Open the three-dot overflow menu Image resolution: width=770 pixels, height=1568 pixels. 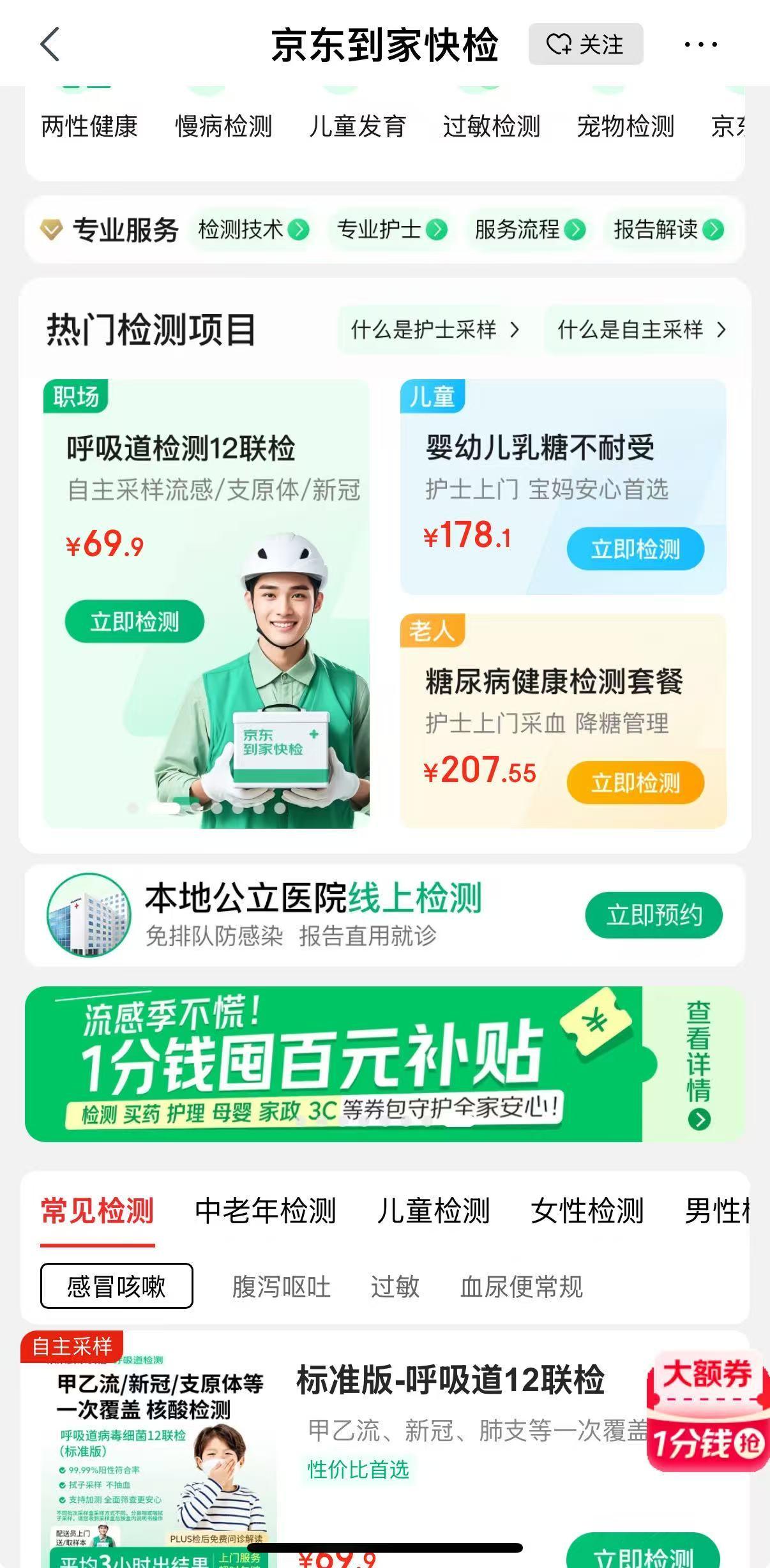click(700, 44)
